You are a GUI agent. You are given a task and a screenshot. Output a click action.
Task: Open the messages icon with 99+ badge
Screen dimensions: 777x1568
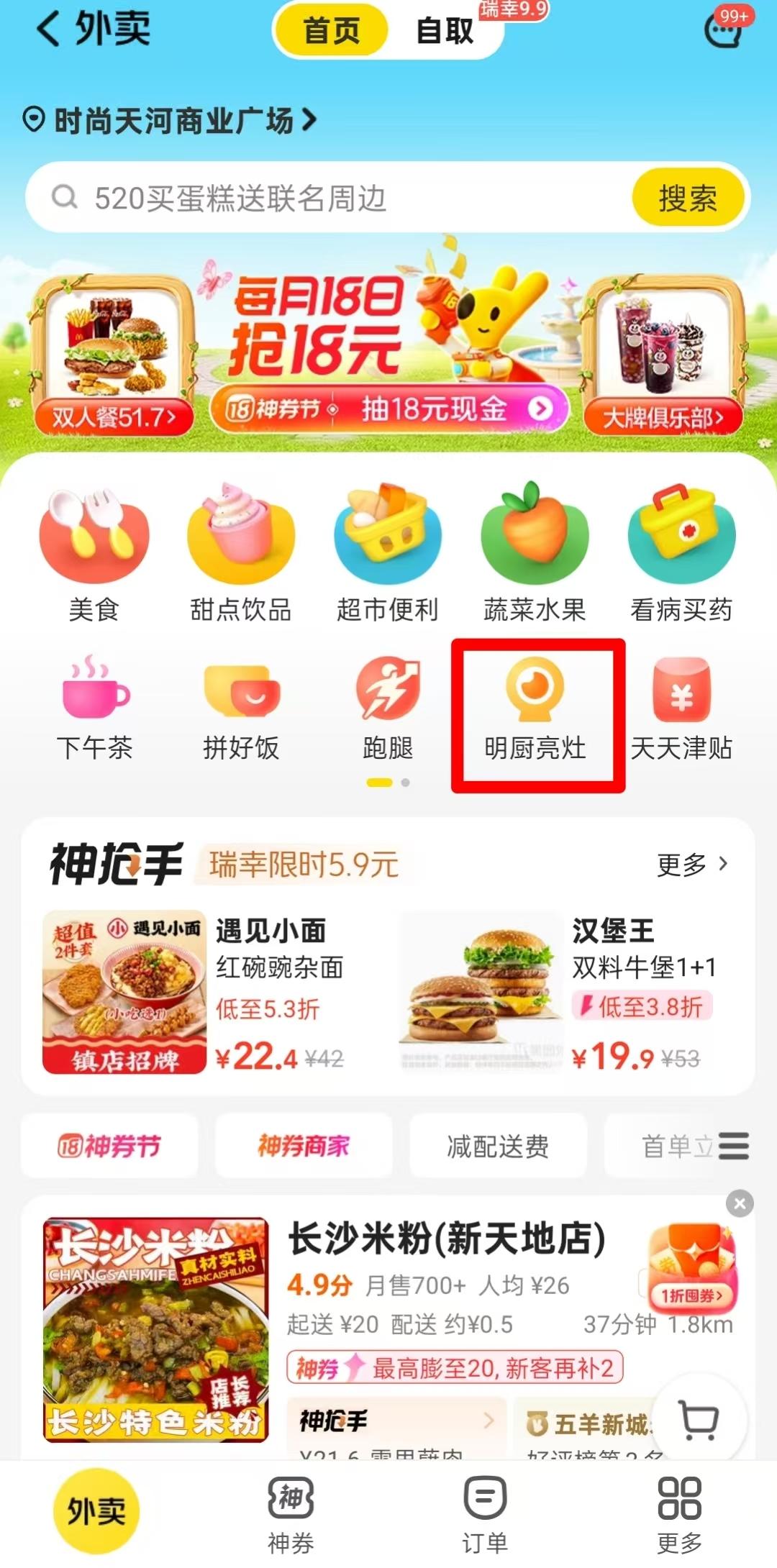[723, 30]
